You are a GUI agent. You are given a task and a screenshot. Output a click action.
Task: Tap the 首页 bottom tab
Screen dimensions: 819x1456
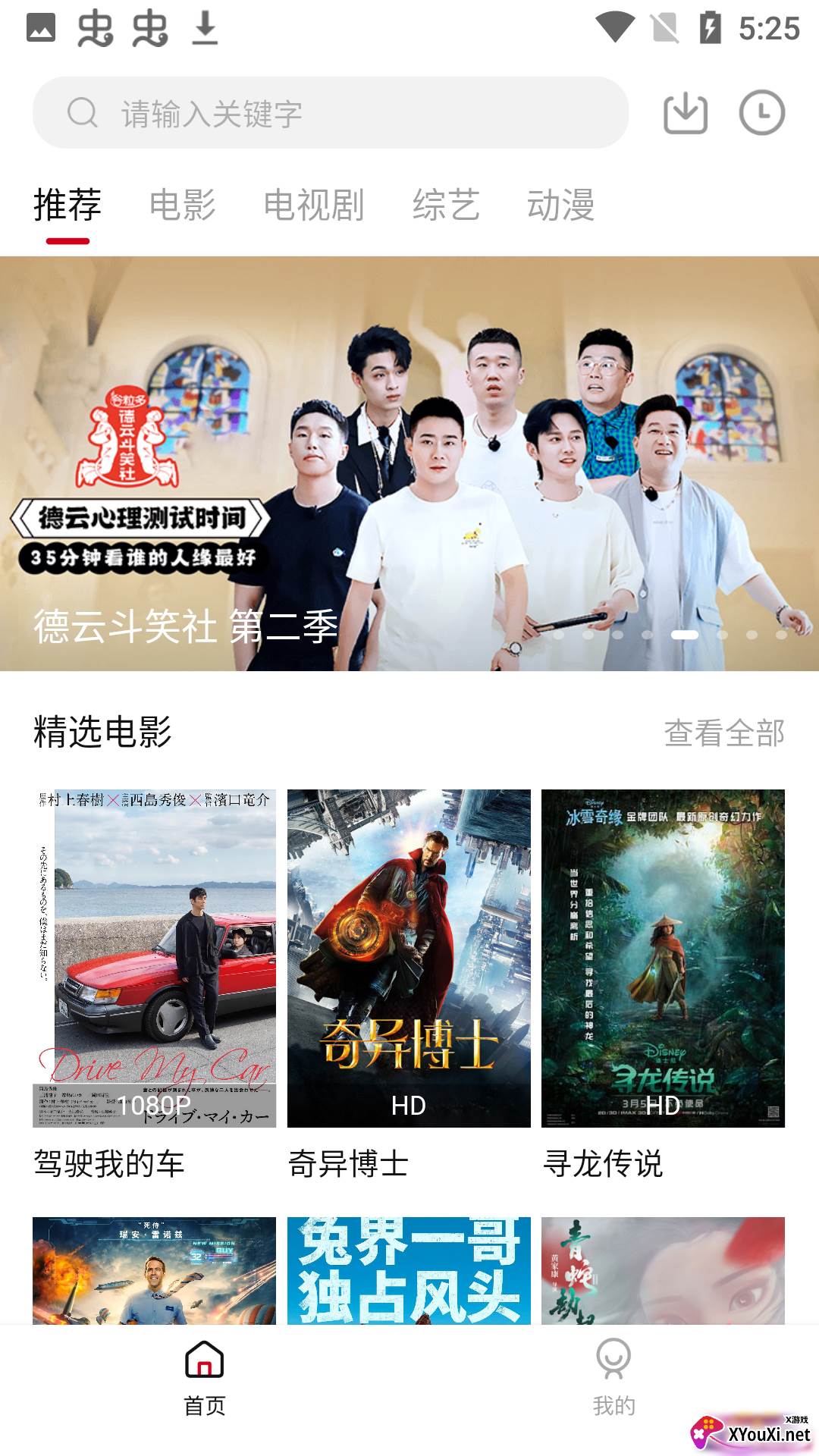click(x=205, y=1376)
